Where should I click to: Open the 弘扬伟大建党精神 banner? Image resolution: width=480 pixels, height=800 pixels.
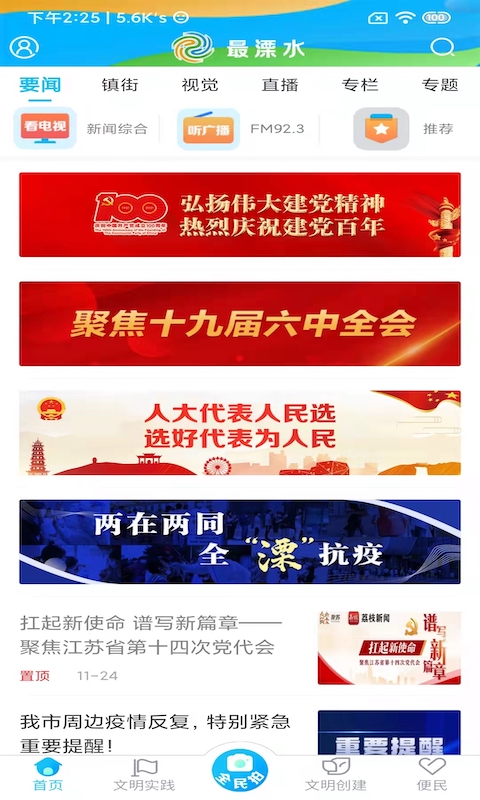point(240,214)
